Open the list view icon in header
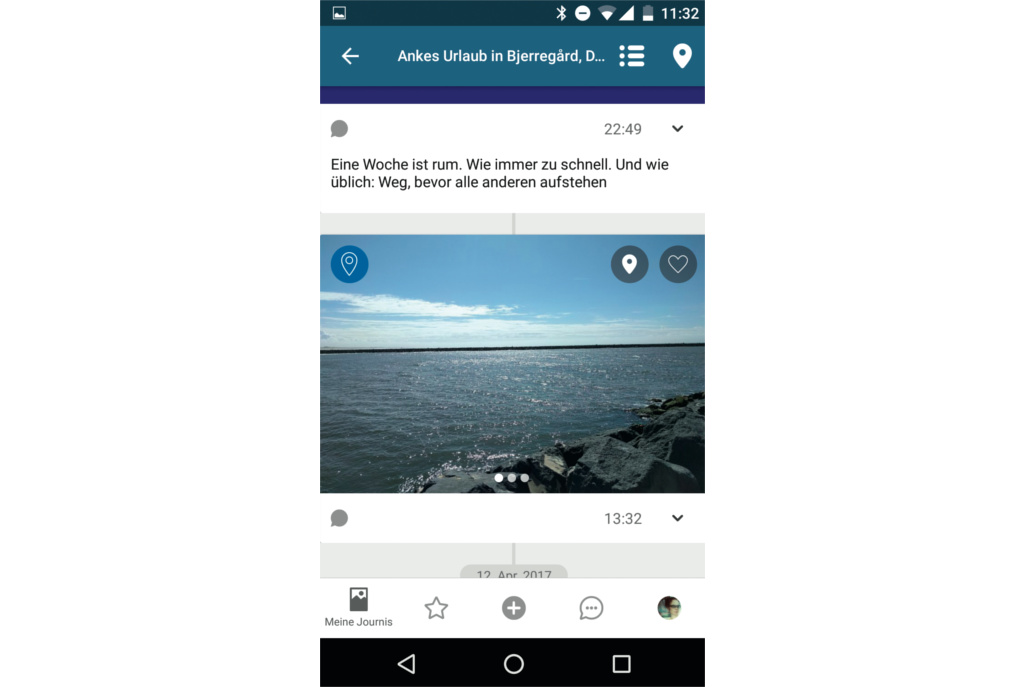 tap(631, 56)
